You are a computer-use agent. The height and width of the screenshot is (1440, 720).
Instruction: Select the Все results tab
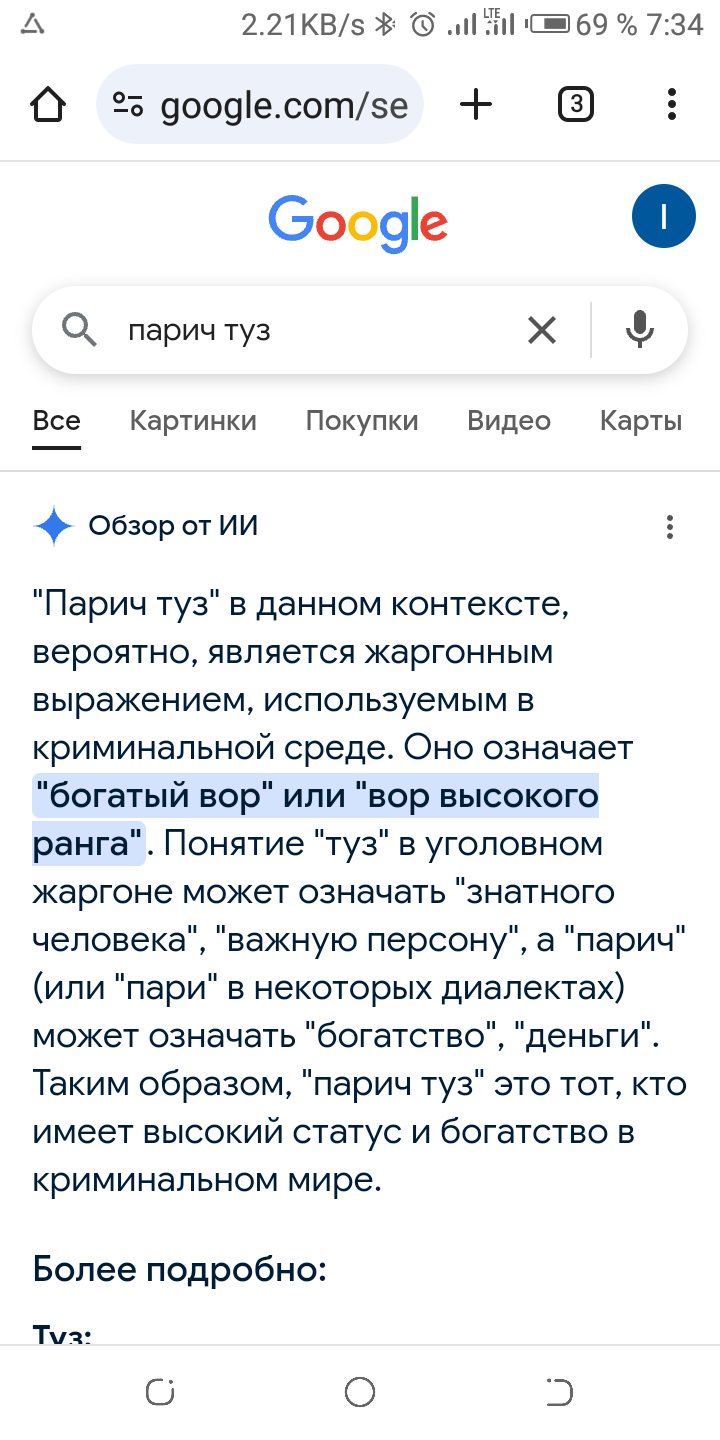(x=56, y=421)
